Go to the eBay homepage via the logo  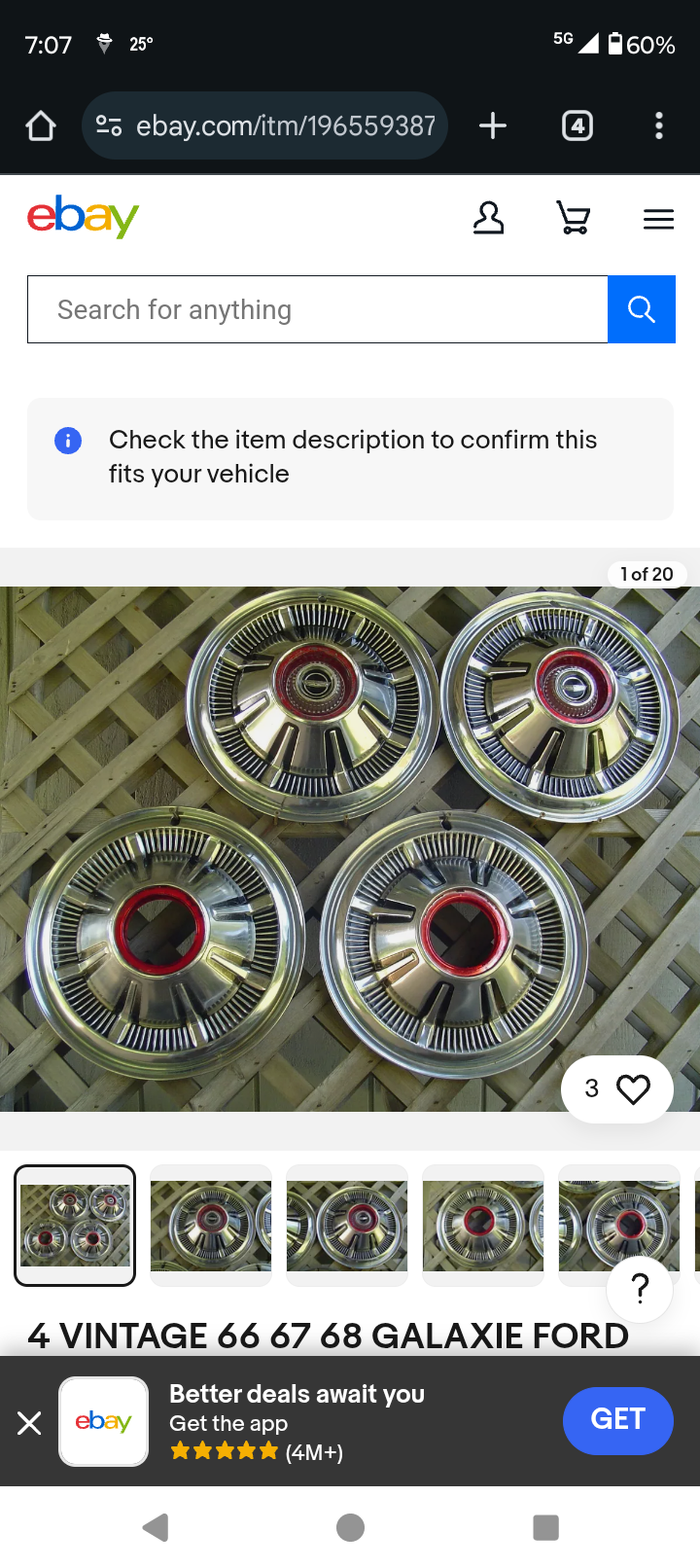coord(83,216)
